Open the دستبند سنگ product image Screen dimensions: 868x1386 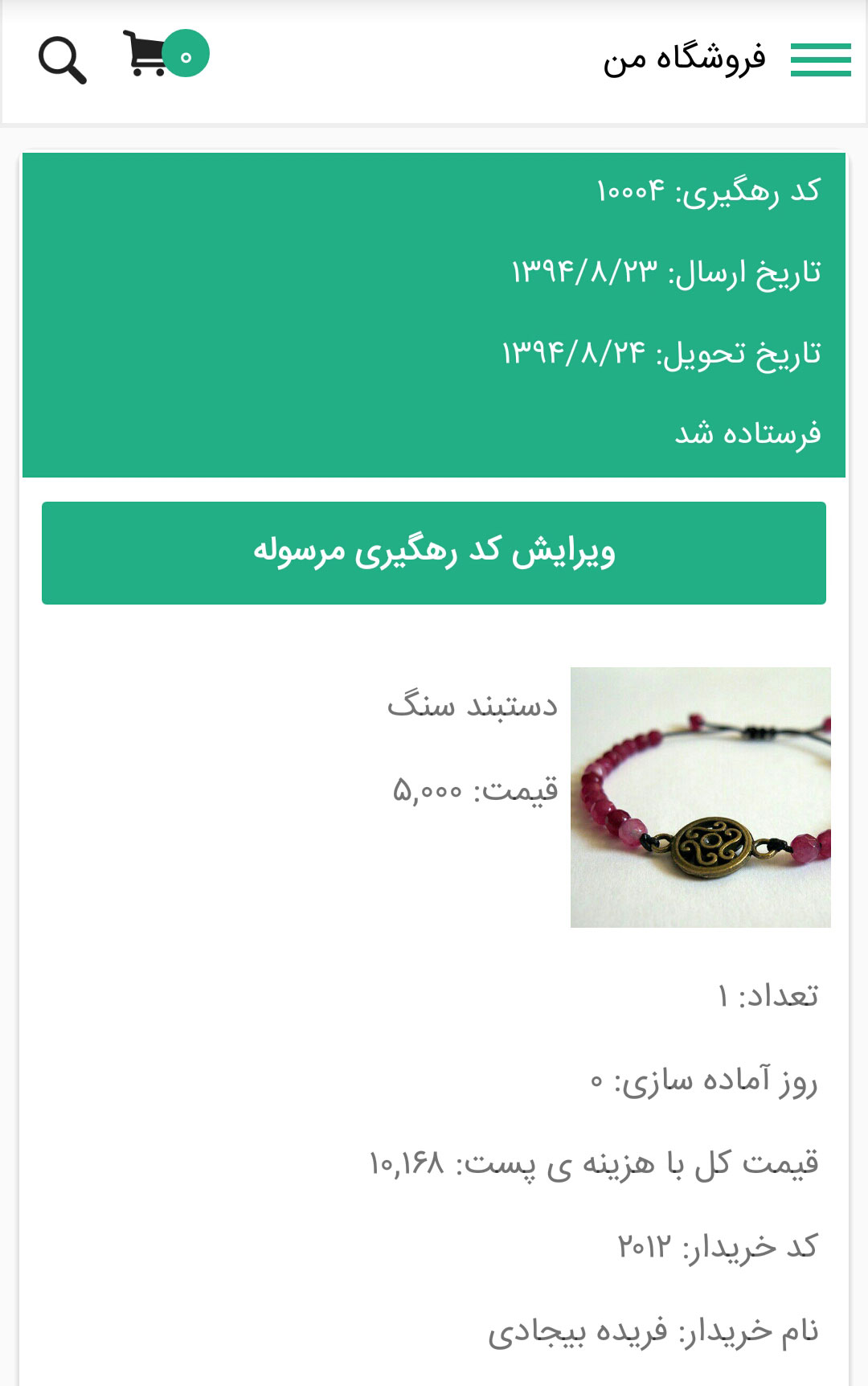pos(700,797)
